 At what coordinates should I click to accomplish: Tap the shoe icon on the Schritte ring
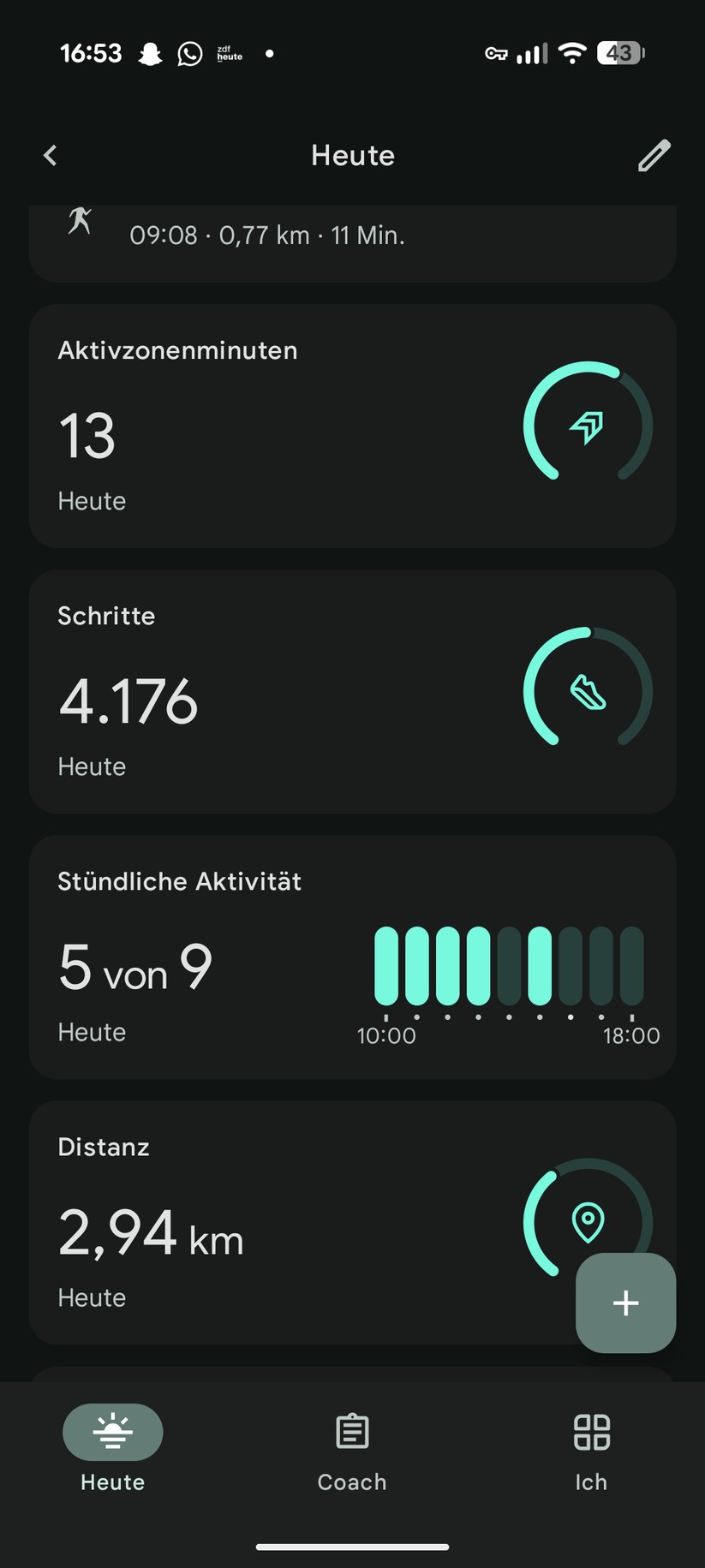[587, 692]
